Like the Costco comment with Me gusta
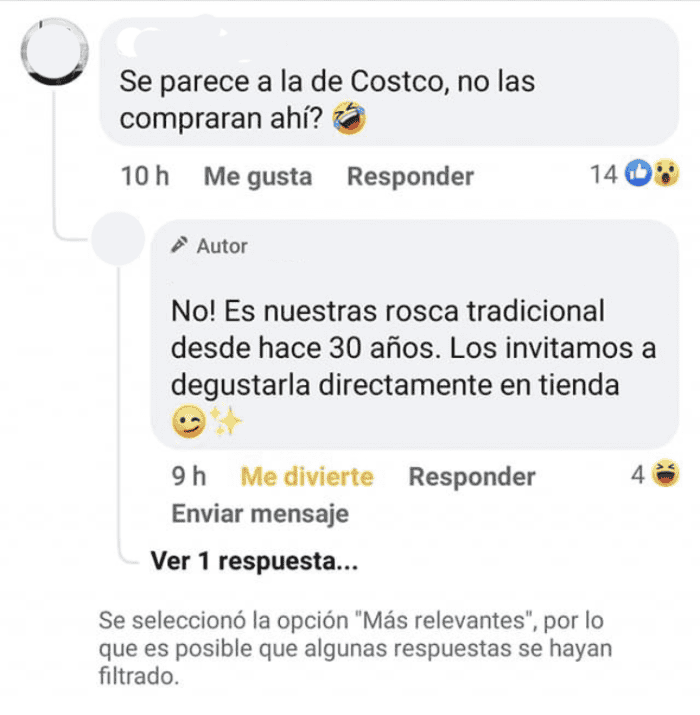 (257, 177)
